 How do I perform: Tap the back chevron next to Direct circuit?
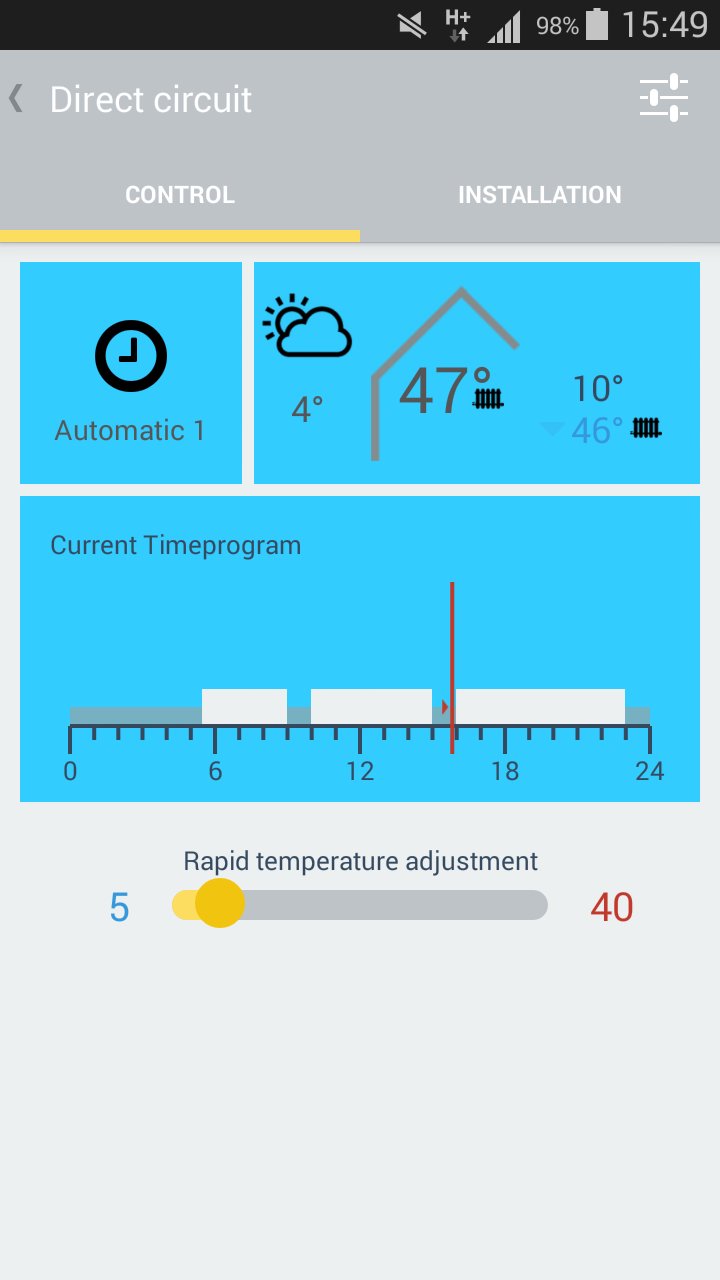click(x=16, y=98)
